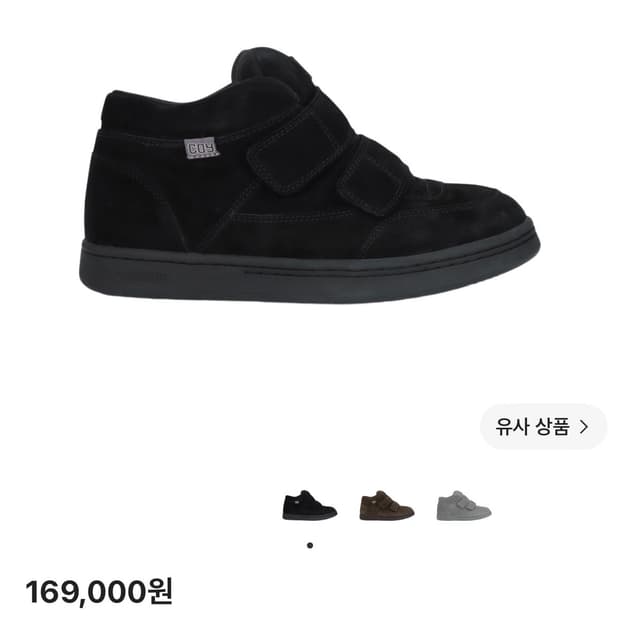Image resolution: width=620 pixels, height=620 pixels.
Task: Select the gray shoe color variant
Action: 464,505
